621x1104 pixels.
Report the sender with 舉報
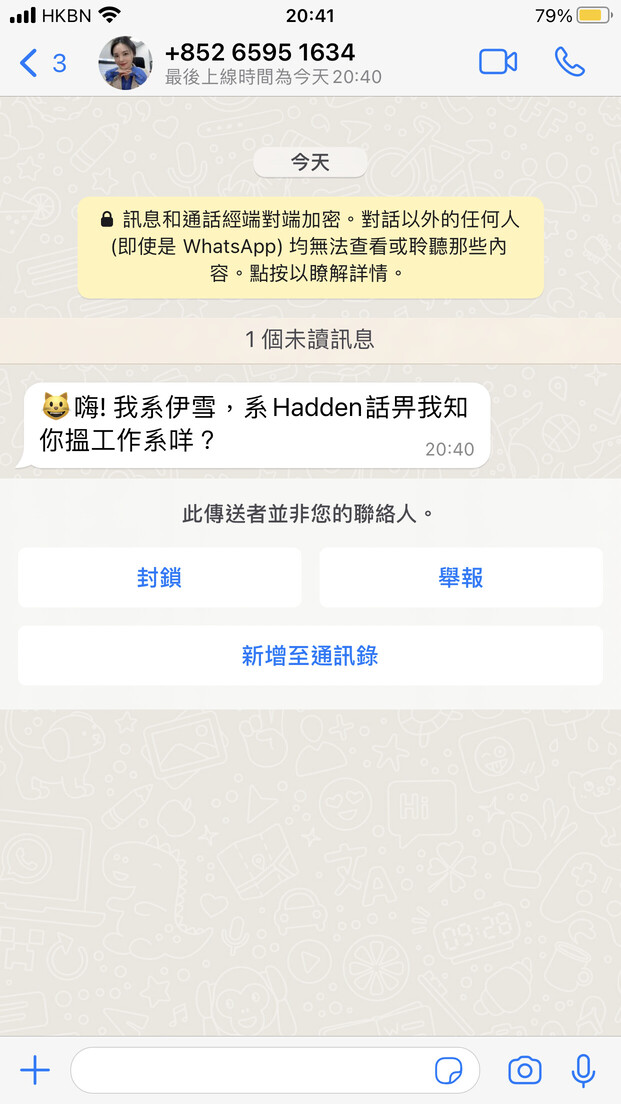[461, 577]
